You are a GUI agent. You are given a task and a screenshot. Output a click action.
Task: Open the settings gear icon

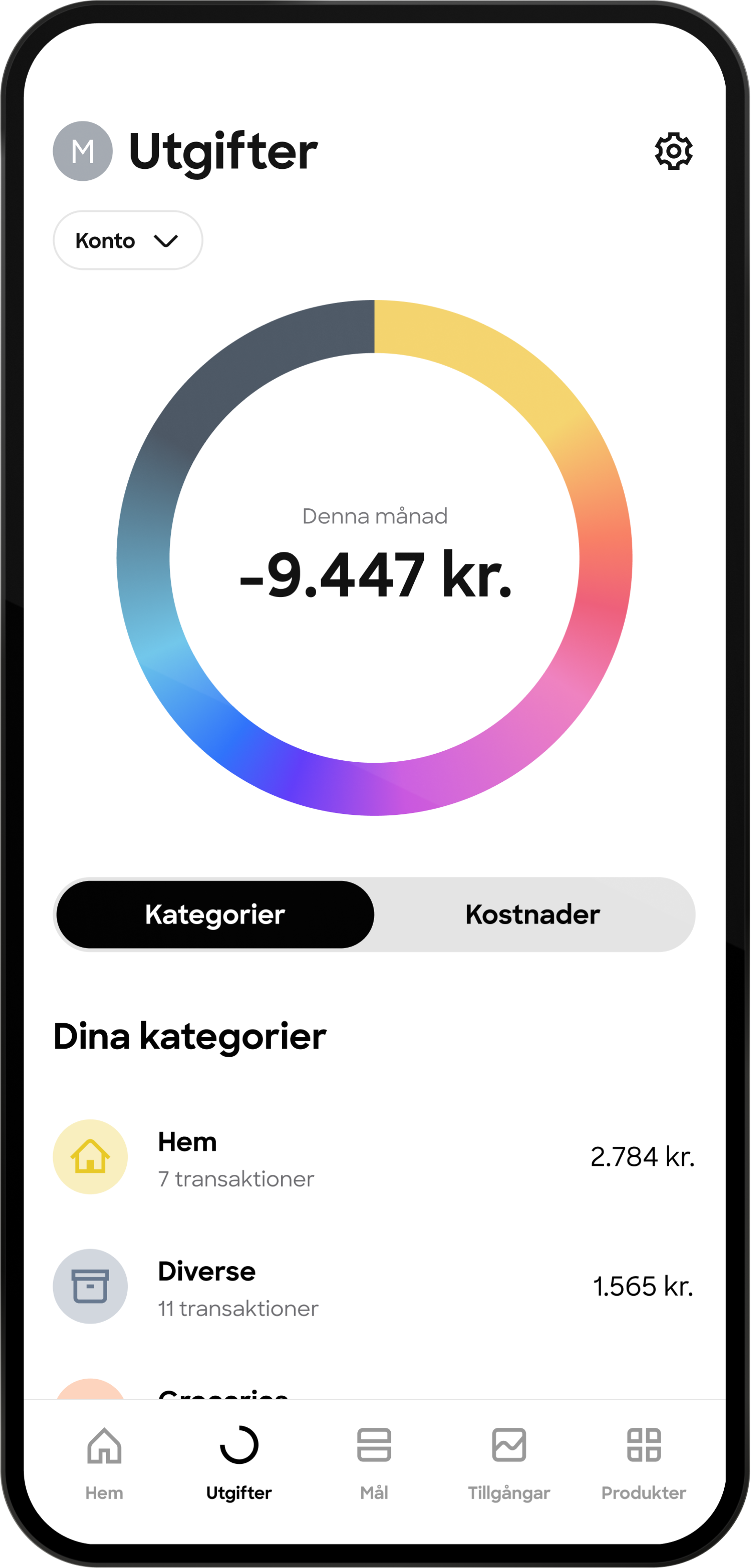coord(673,152)
